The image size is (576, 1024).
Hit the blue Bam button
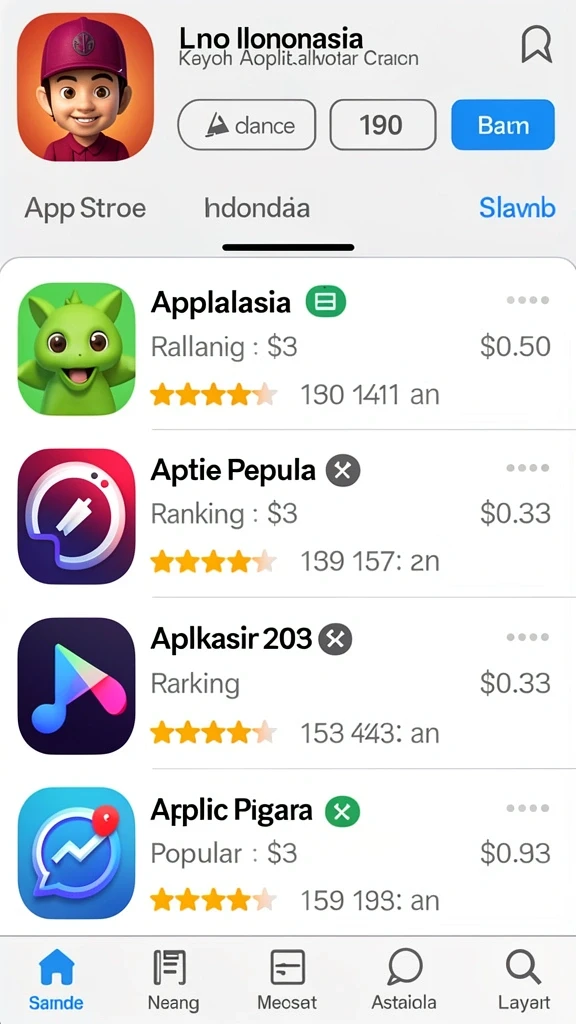coord(503,125)
